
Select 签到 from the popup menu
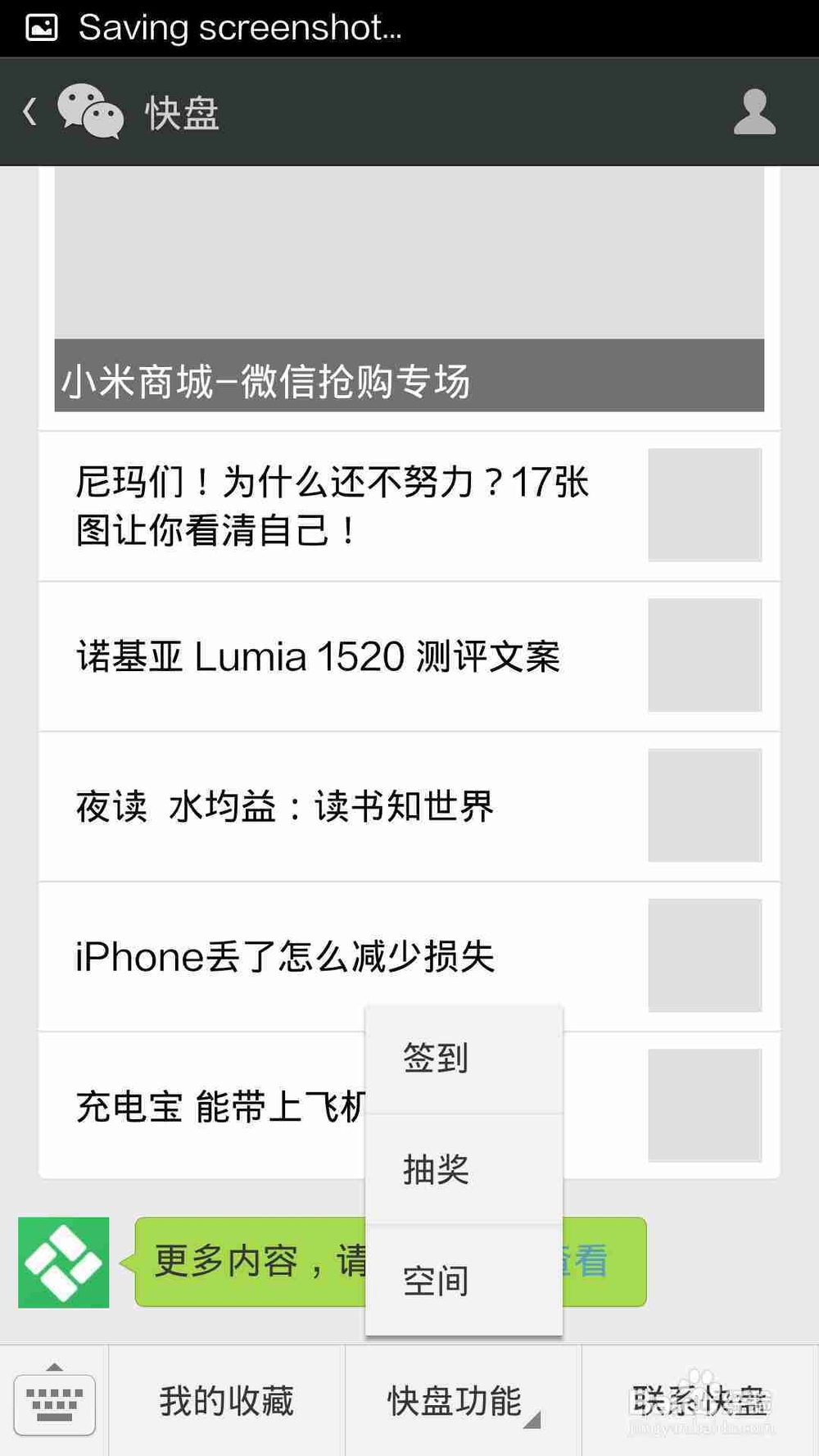435,1059
